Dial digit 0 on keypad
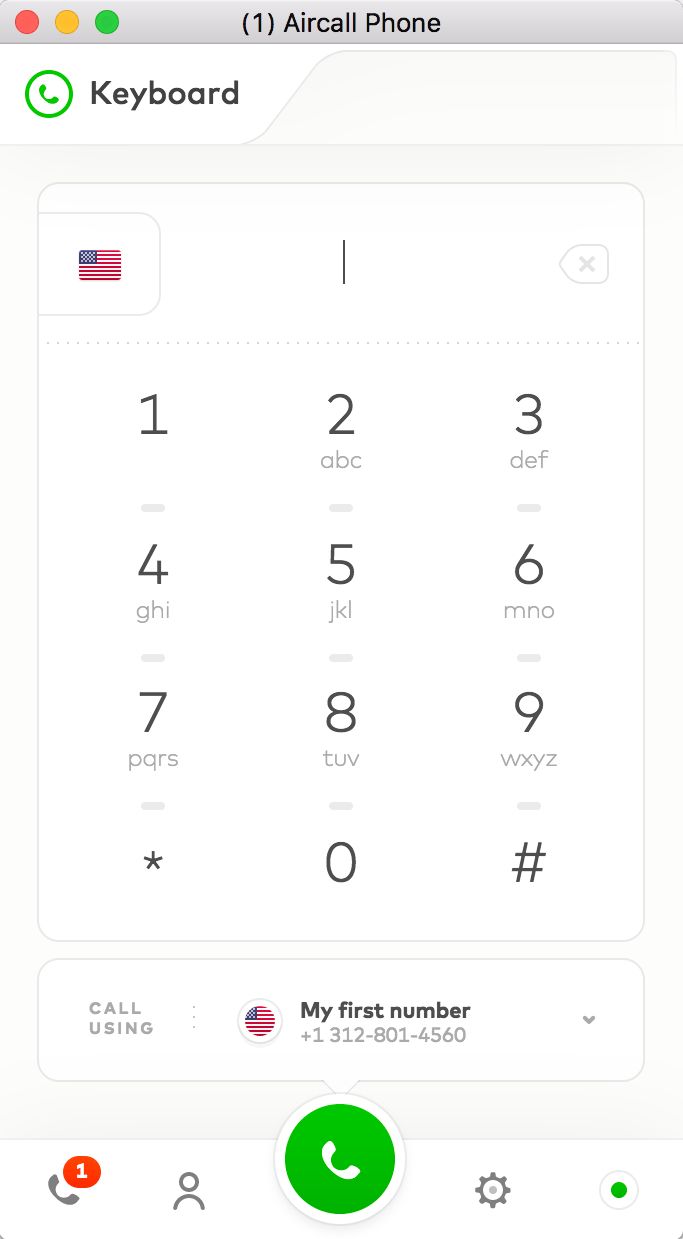This screenshot has height=1239, width=683. 341,862
